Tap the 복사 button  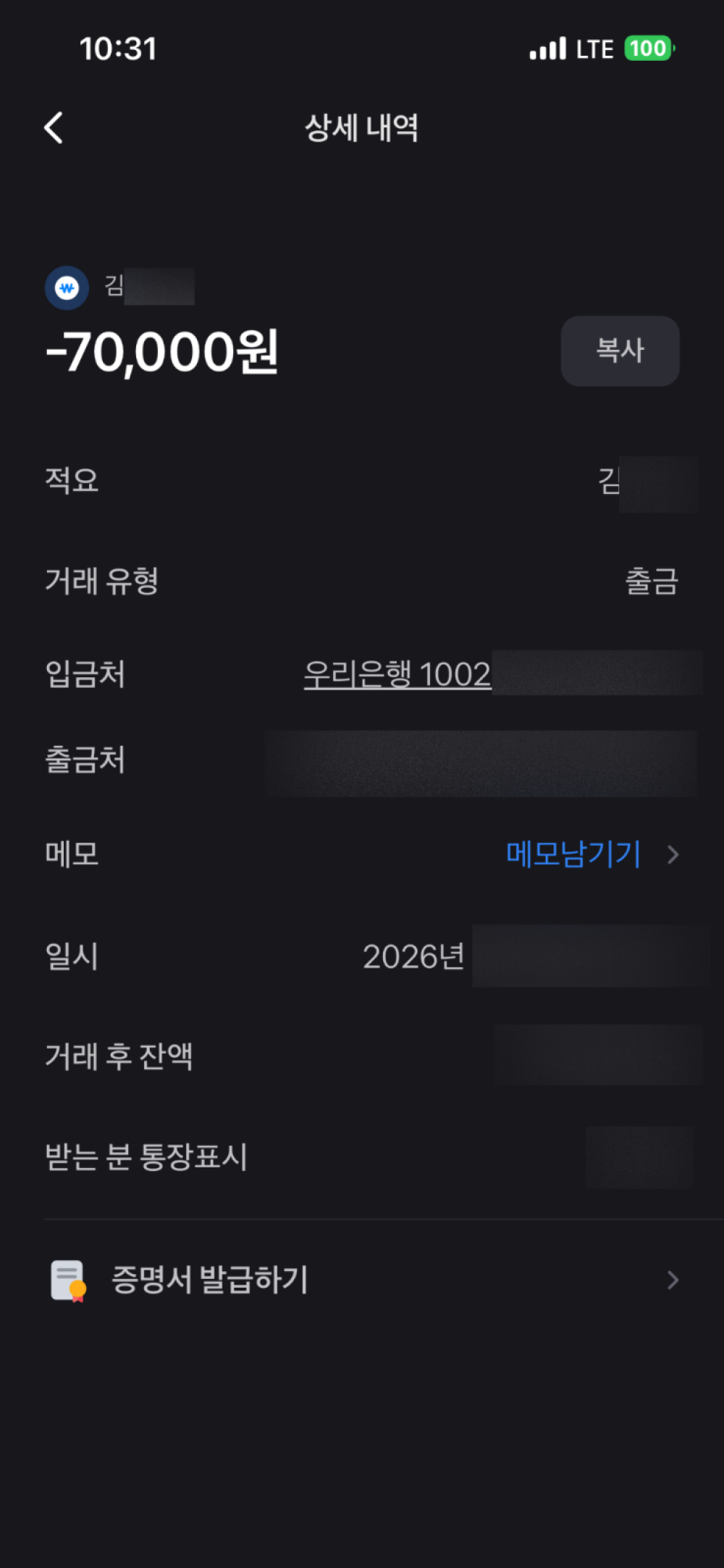pyautogui.click(x=620, y=351)
